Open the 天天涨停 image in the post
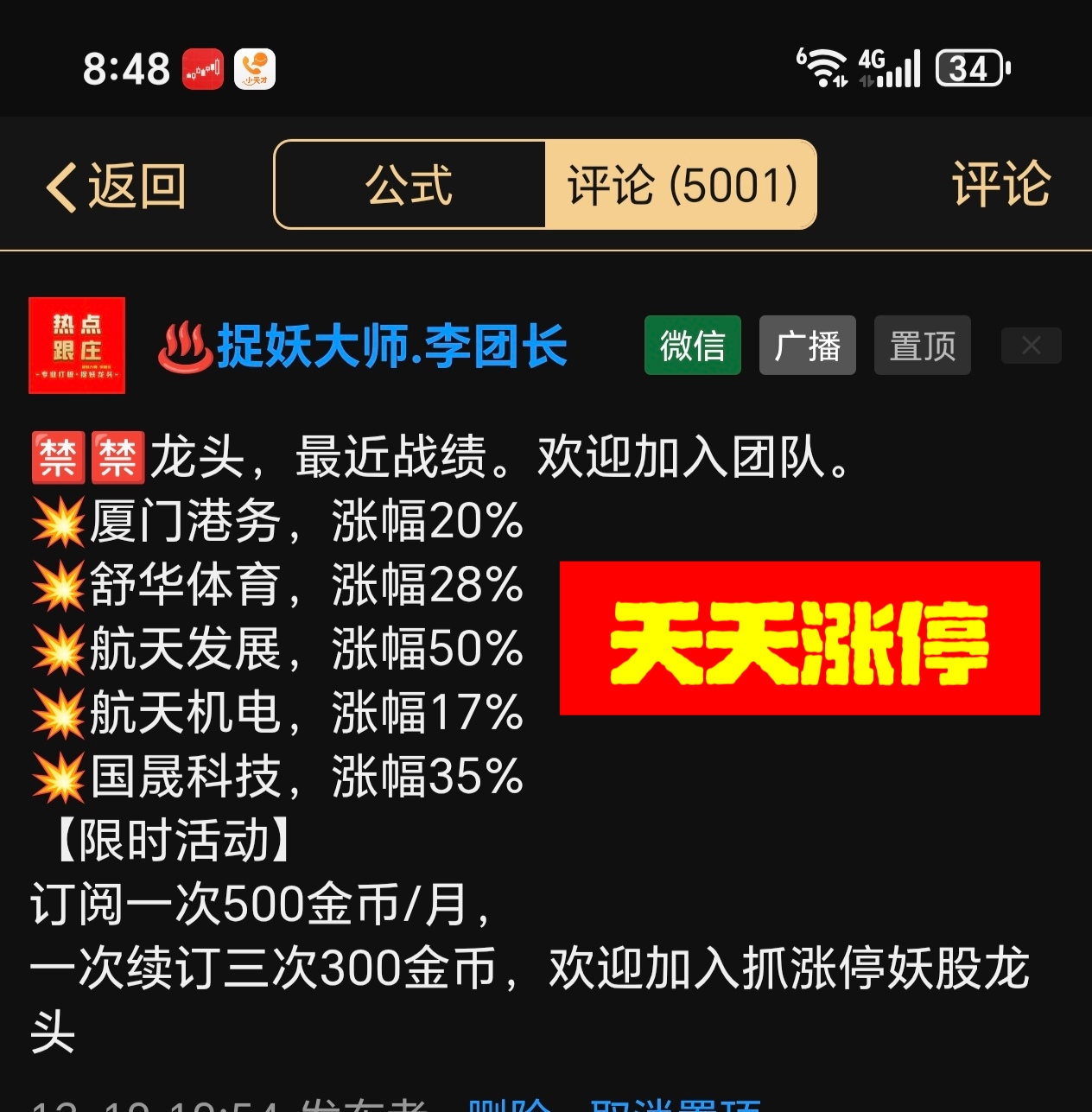The height and width of the screenshot is (1112, 1092). (799, 638)
